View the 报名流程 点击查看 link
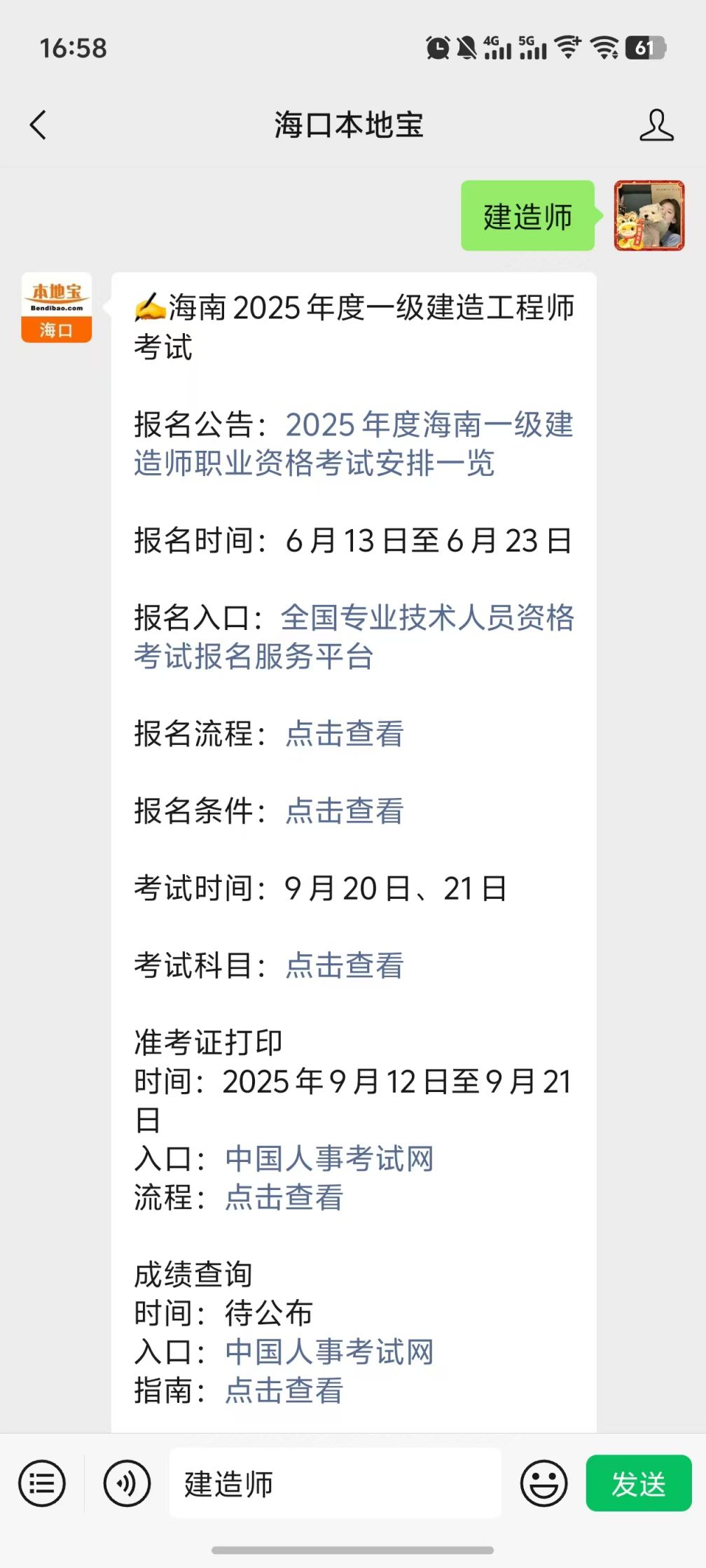This screenshot has height=1568, width=706. coord(345,734)
